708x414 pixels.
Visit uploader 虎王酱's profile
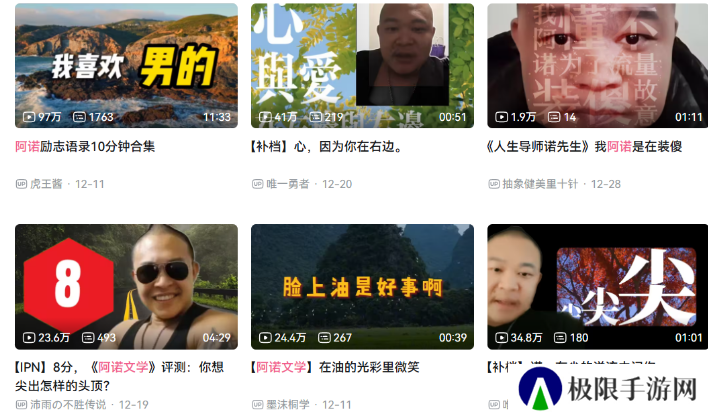pyautogui.click(x=46, y=184)
